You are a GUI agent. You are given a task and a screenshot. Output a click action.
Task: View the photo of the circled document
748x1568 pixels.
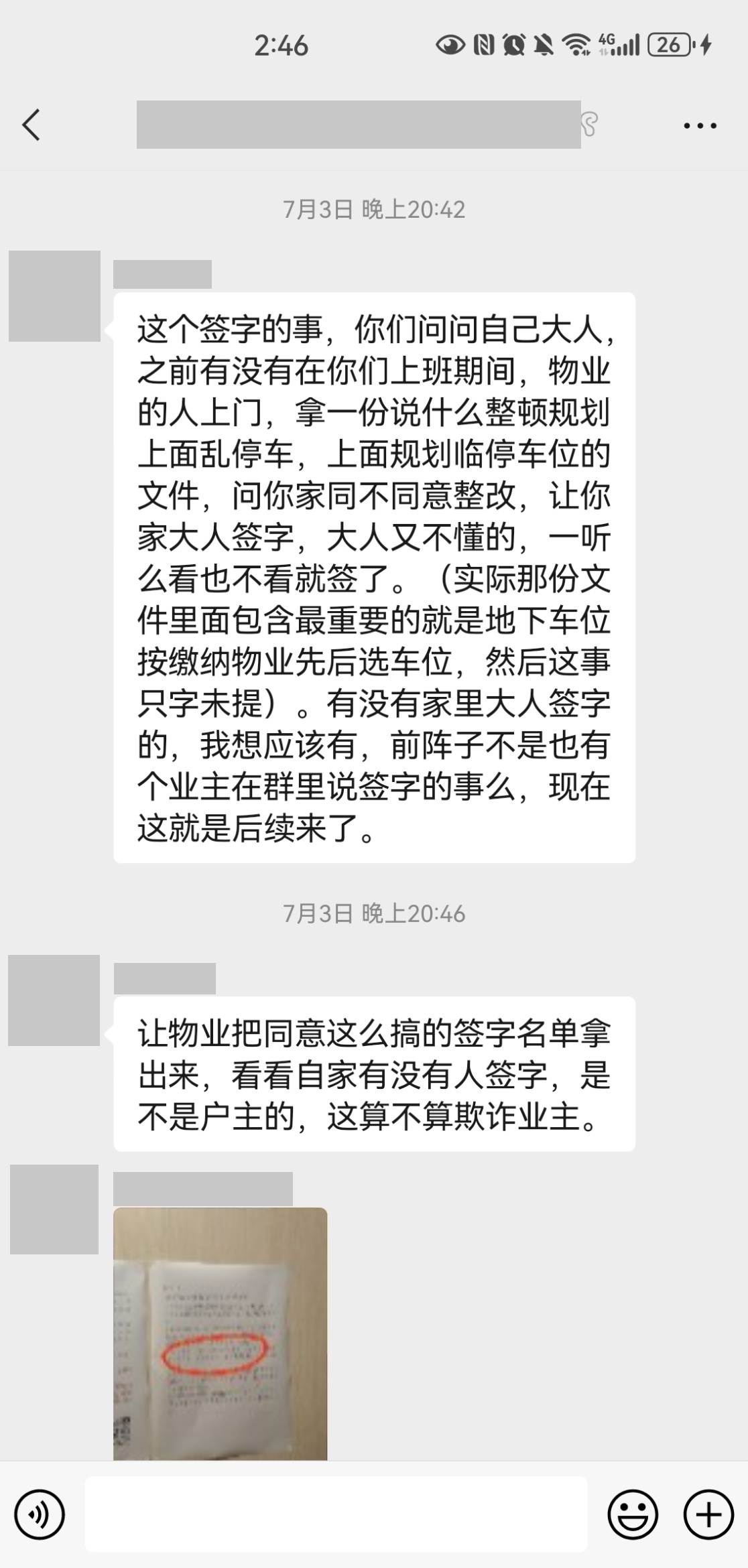pyautogui.click(x=221, y=1333)
